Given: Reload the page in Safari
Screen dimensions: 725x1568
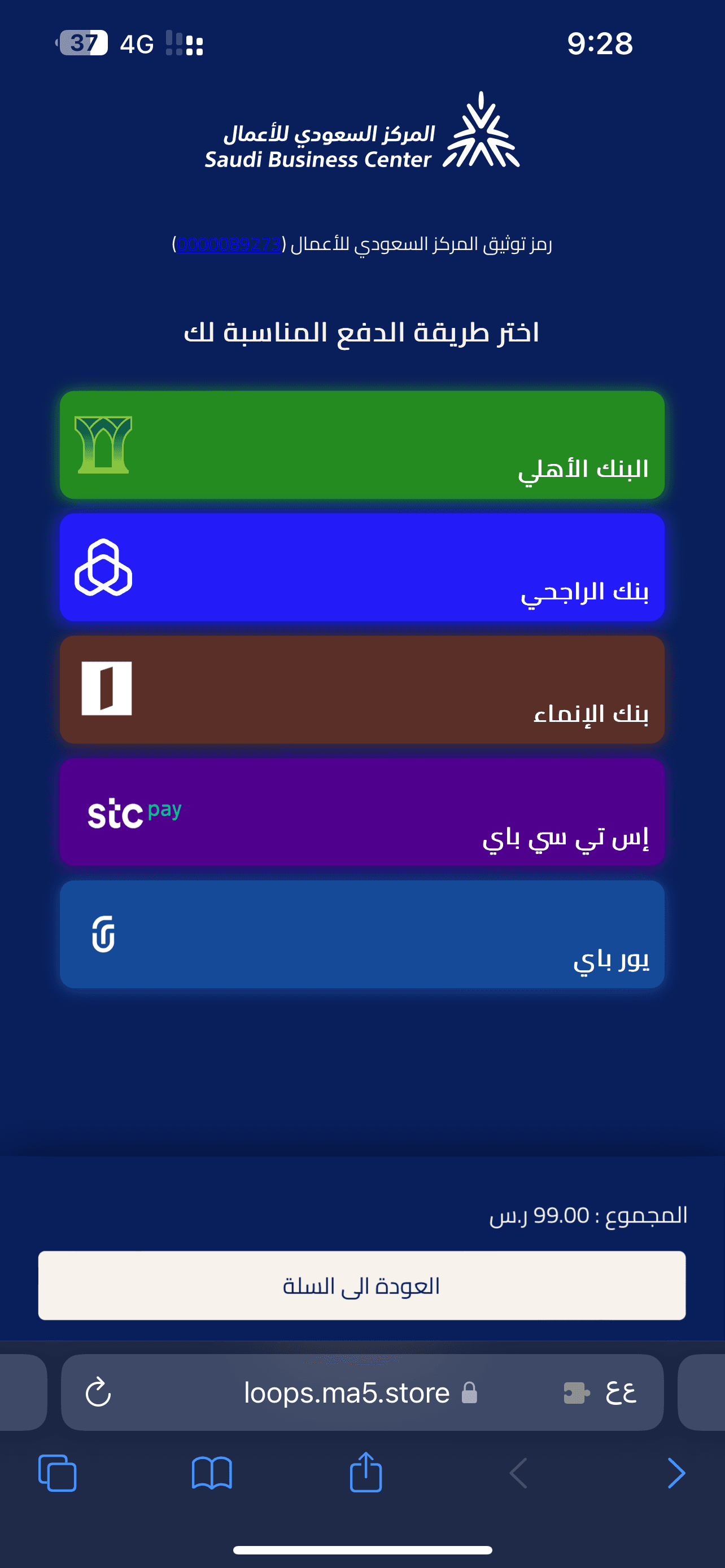Looking at the screenshot, I should tap(98, 1392).
